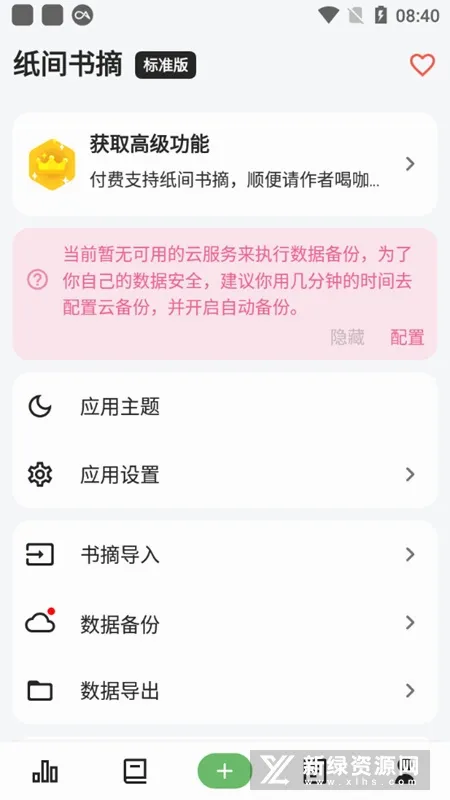Add a new excerpt with green plus button

point(224,771)
